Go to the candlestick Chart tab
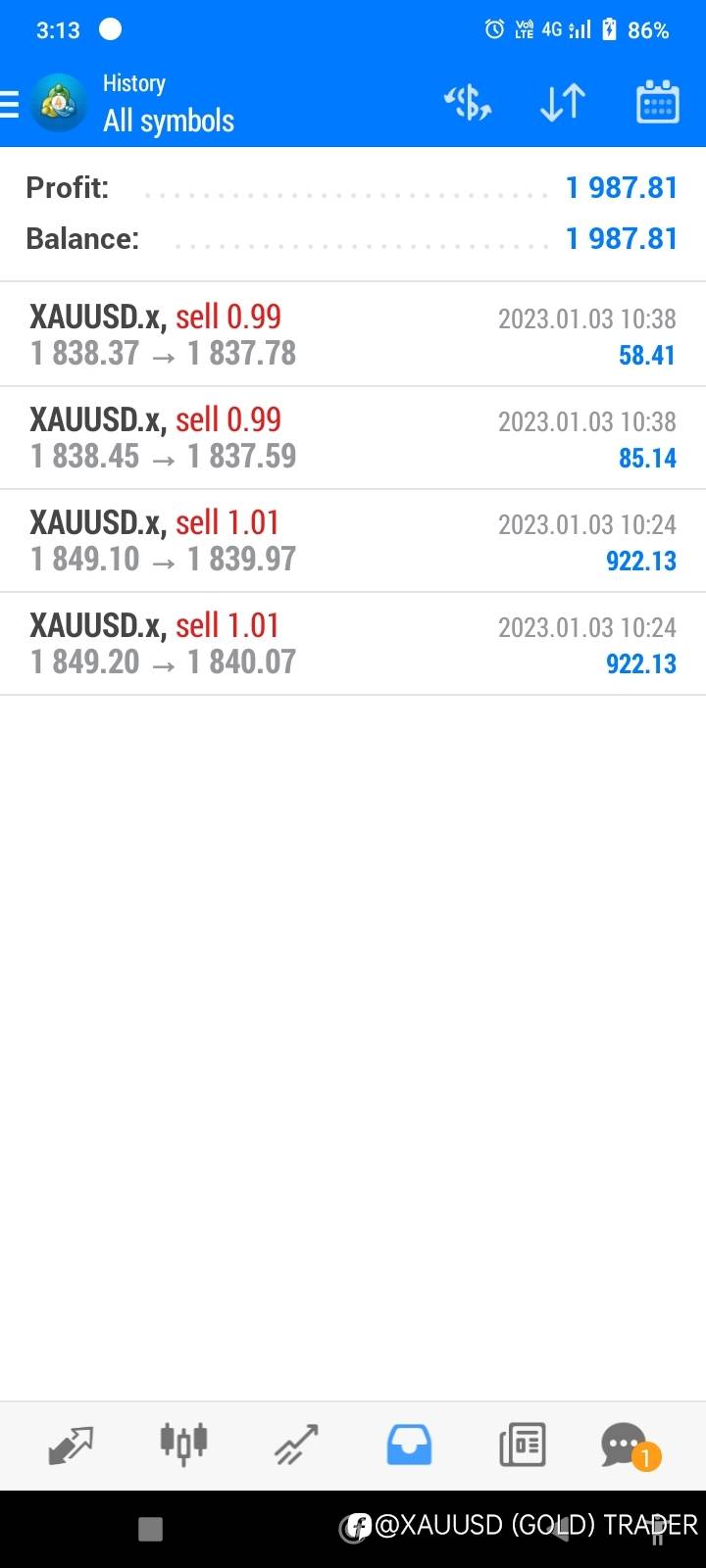This screenshot has height=1568, width=706. tap(183, 1445)
